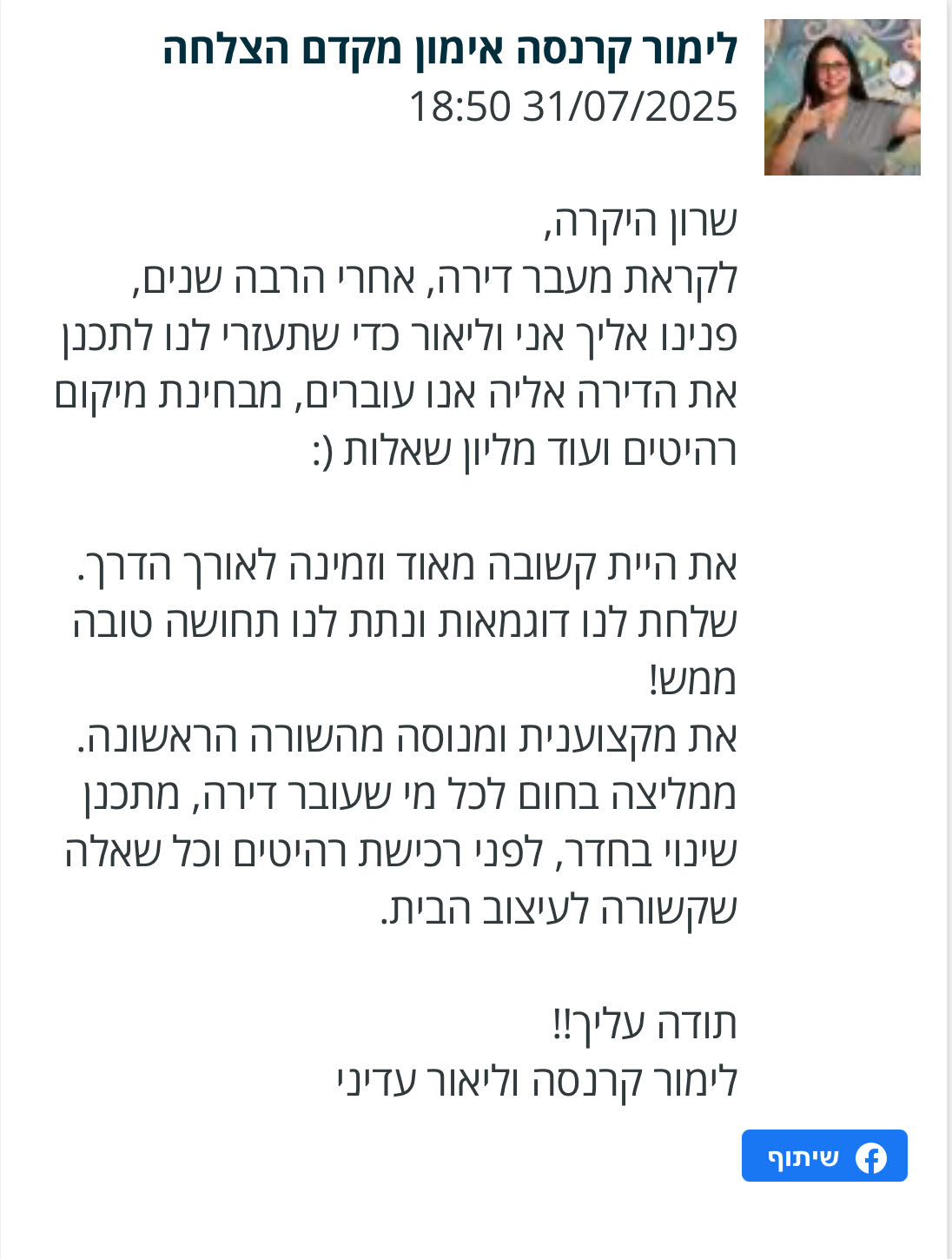
Task: Share the review via Facebook שיתוף button
Action: point(823,1156)
